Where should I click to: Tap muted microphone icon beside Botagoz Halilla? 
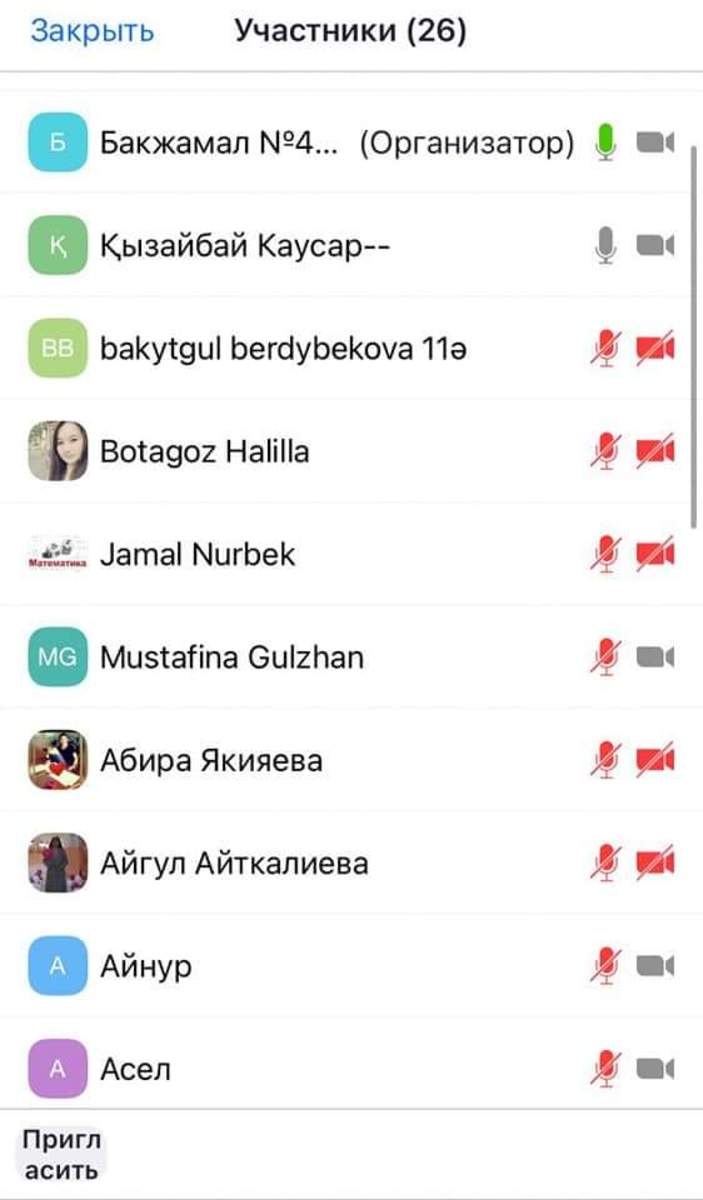[x=605, y=452]
